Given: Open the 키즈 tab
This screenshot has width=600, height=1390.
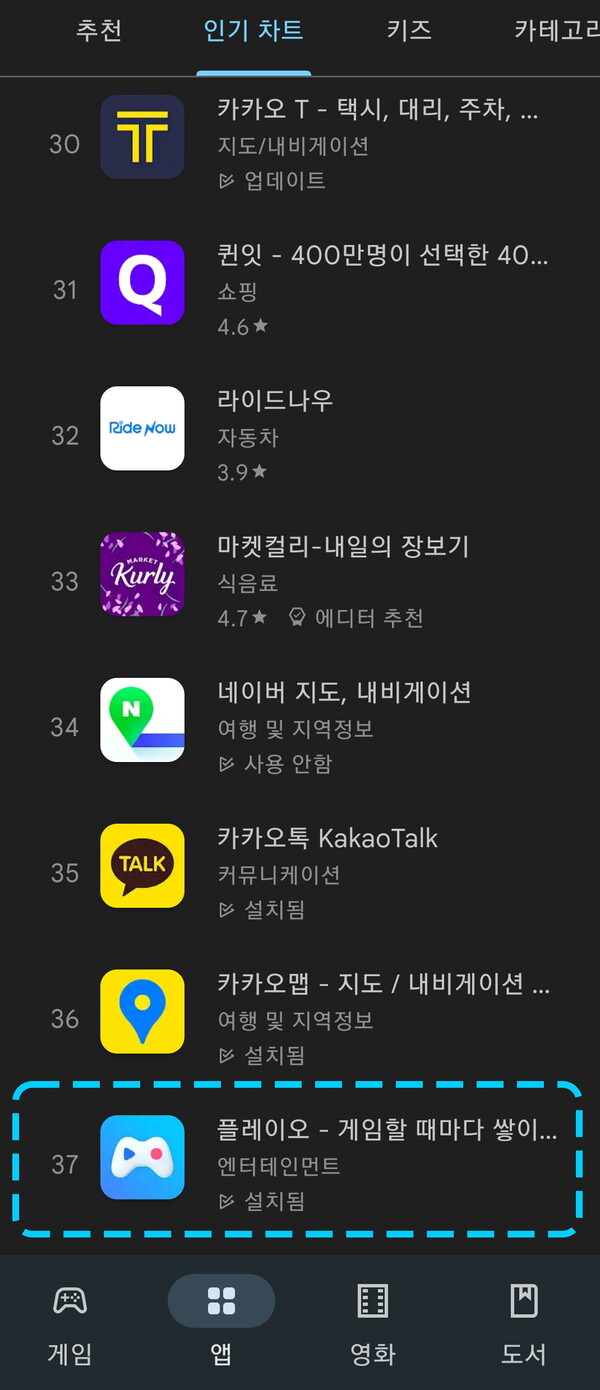Looking at the screenshot, I should point(409,30).
